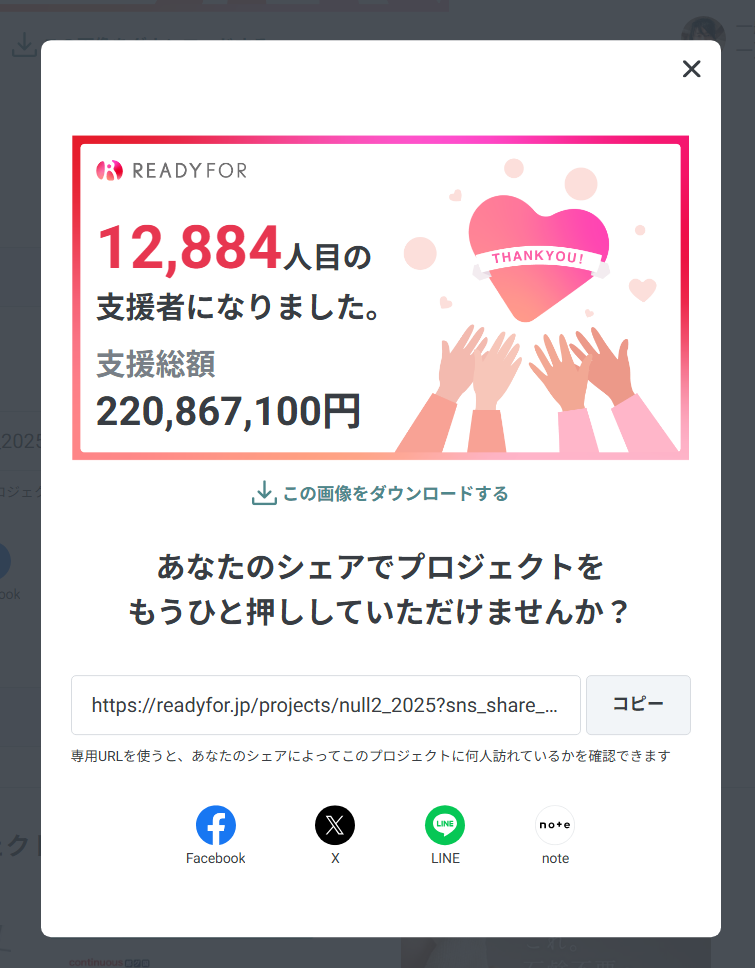Share the project on Facebook
This screenshot has width=755, height=968.
coord(215,826)
